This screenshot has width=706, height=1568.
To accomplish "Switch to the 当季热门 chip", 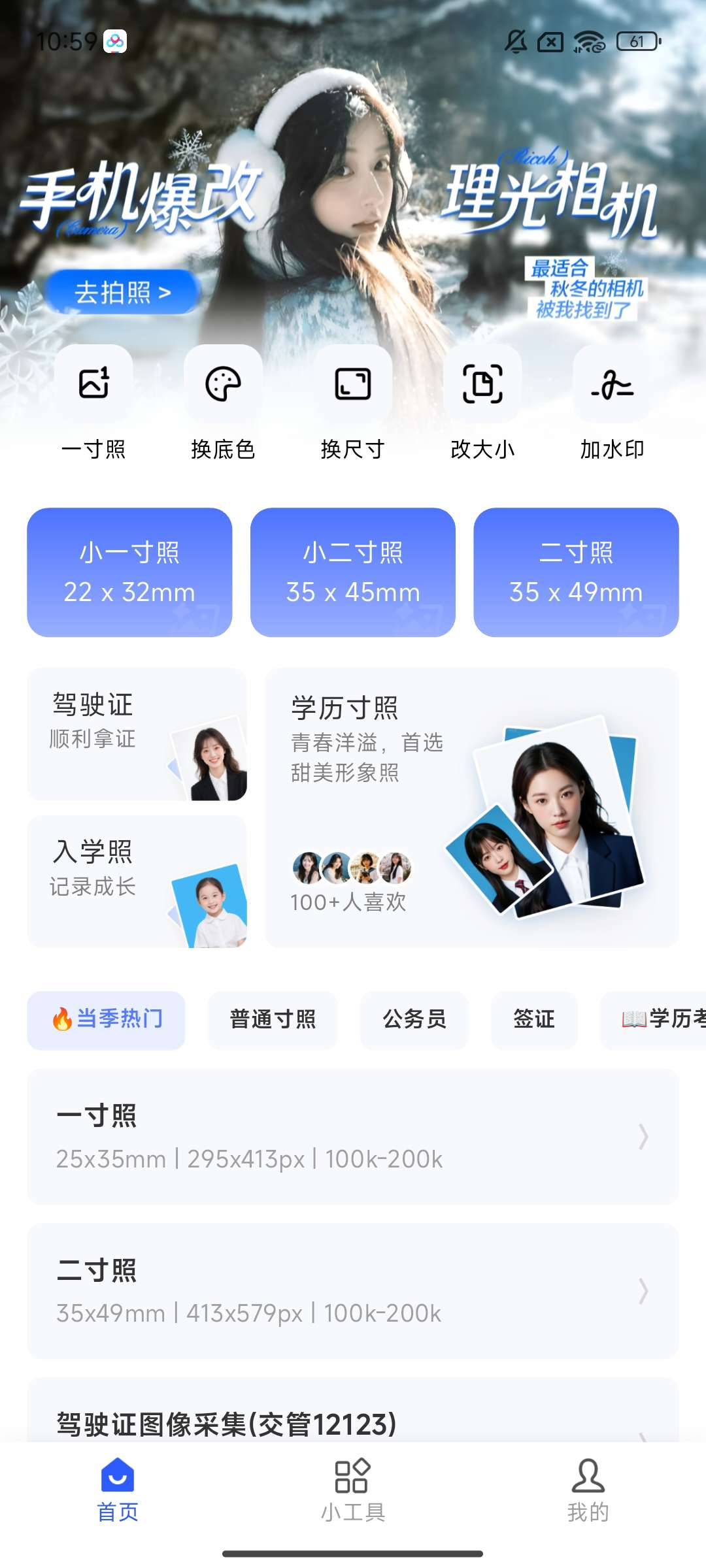I will [x=107, y=1020].
